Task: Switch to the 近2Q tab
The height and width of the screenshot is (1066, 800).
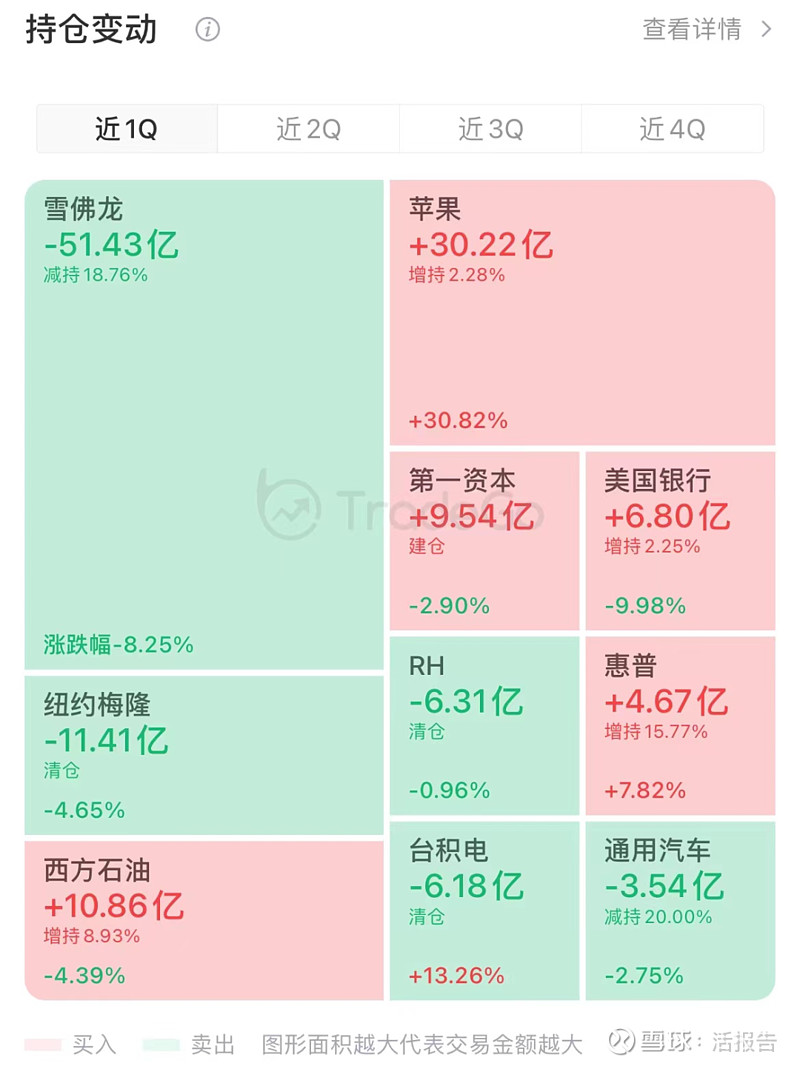Action: pyautogui.click(x=307, y=128)
